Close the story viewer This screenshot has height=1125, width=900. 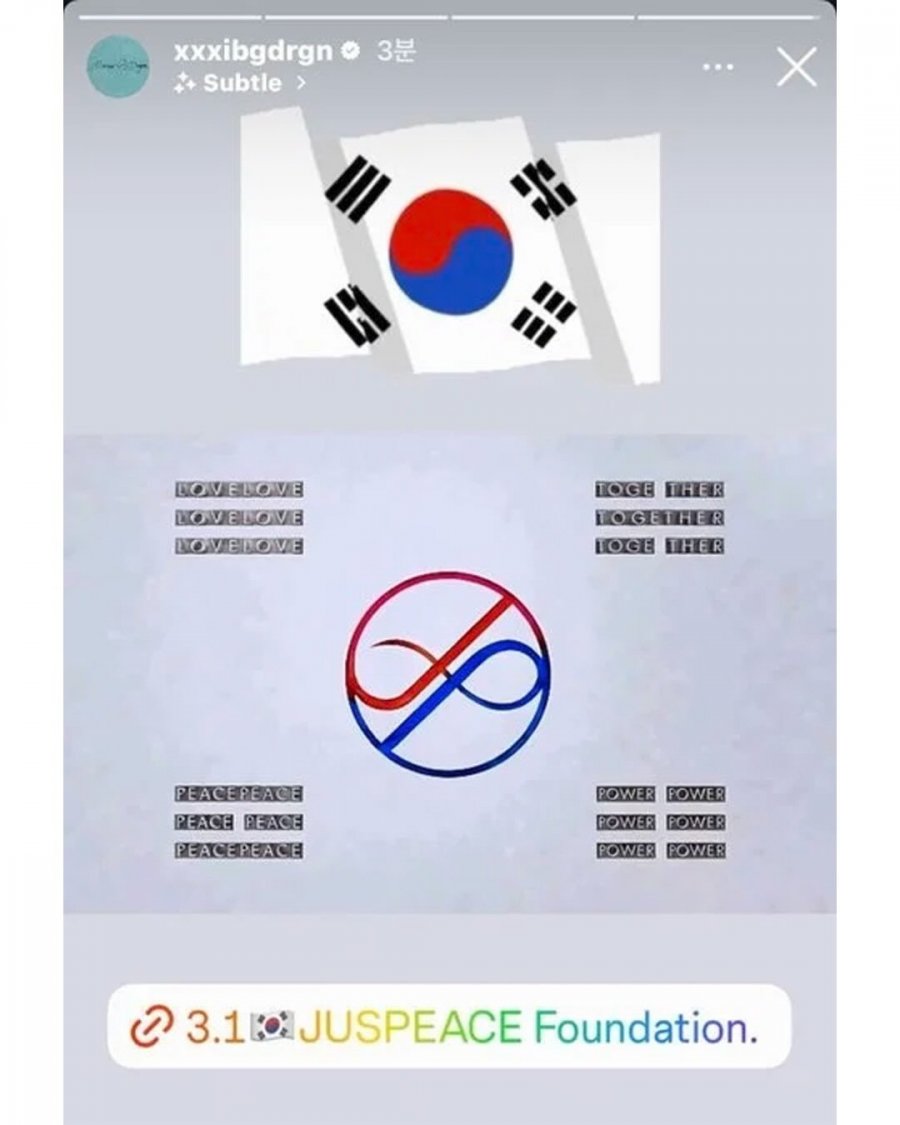797,67
